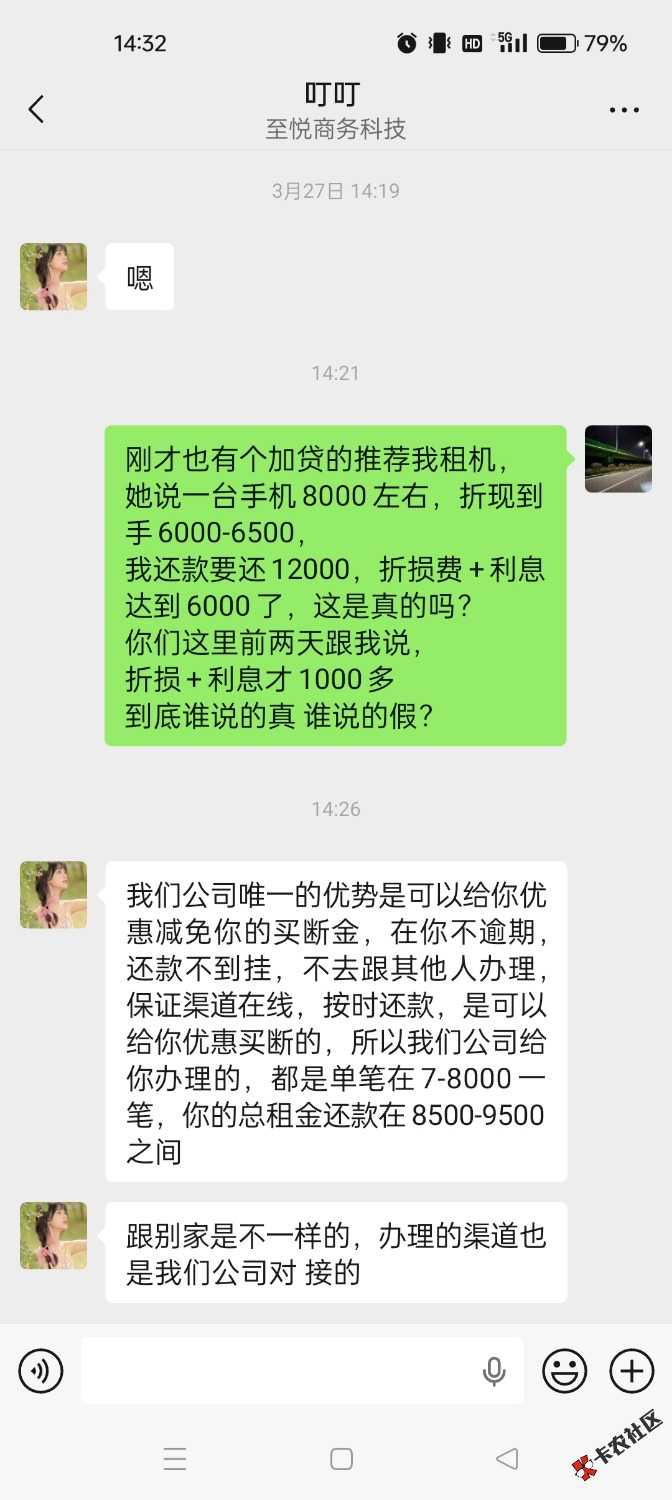View the sender's avatar beside the 嗯 message
Viewport: 672px width, 1500px height.
coord(54,276)
